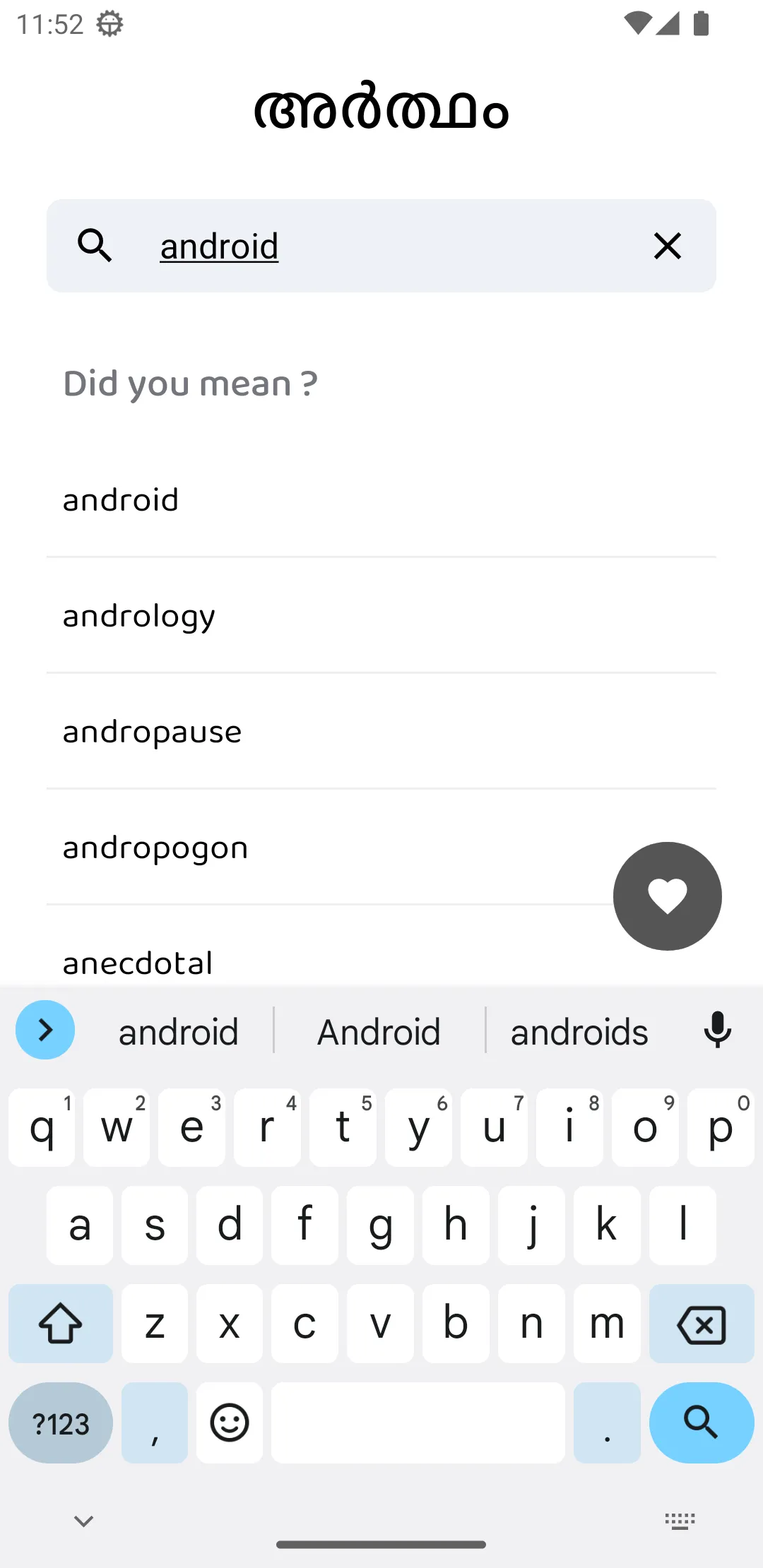Open the emoji keyboard
This screenshot has height=1568, width=763.
pyautogui.click(x=230, y=1423)
